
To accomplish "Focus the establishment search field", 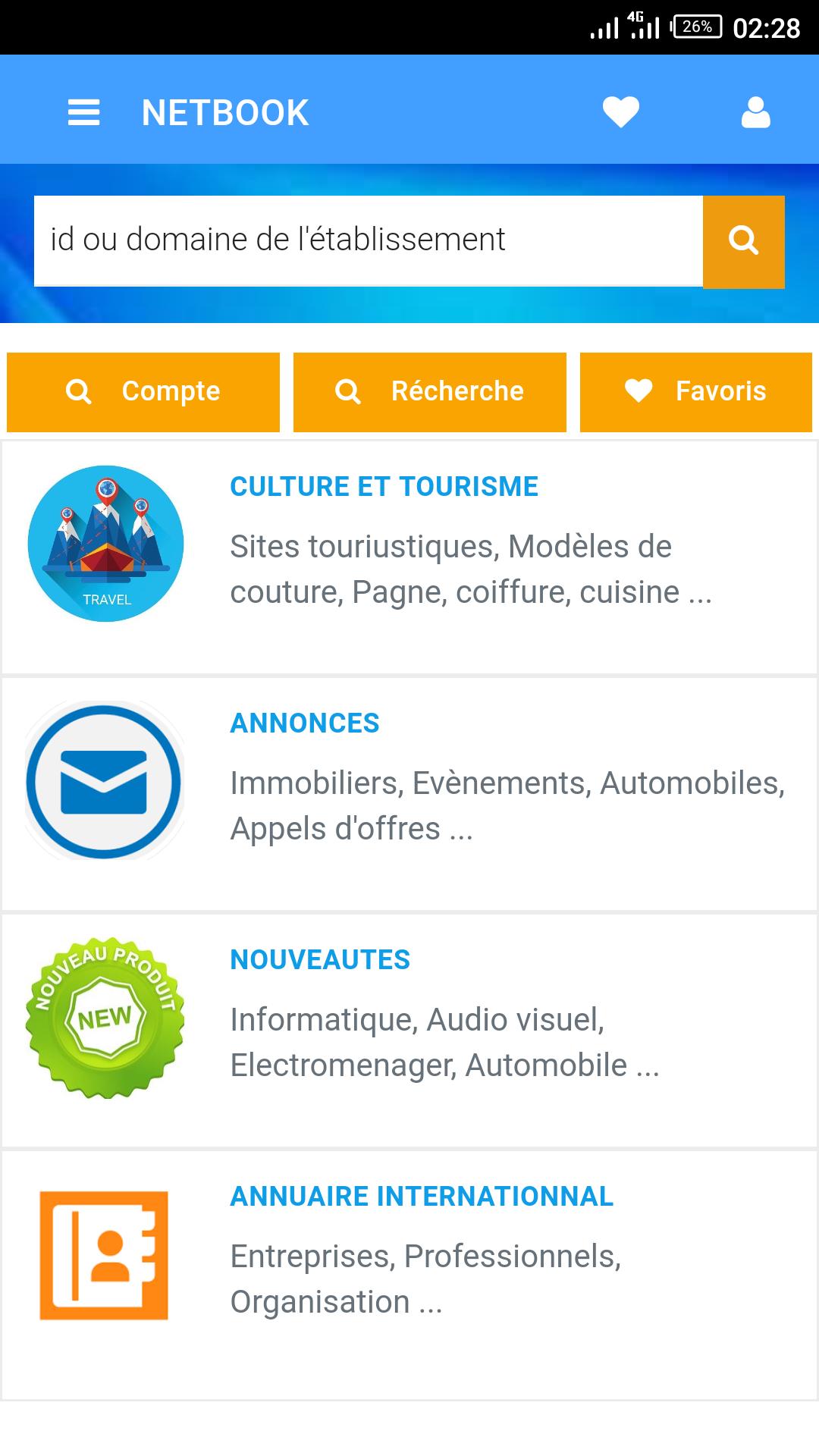I will coord(369,240).
